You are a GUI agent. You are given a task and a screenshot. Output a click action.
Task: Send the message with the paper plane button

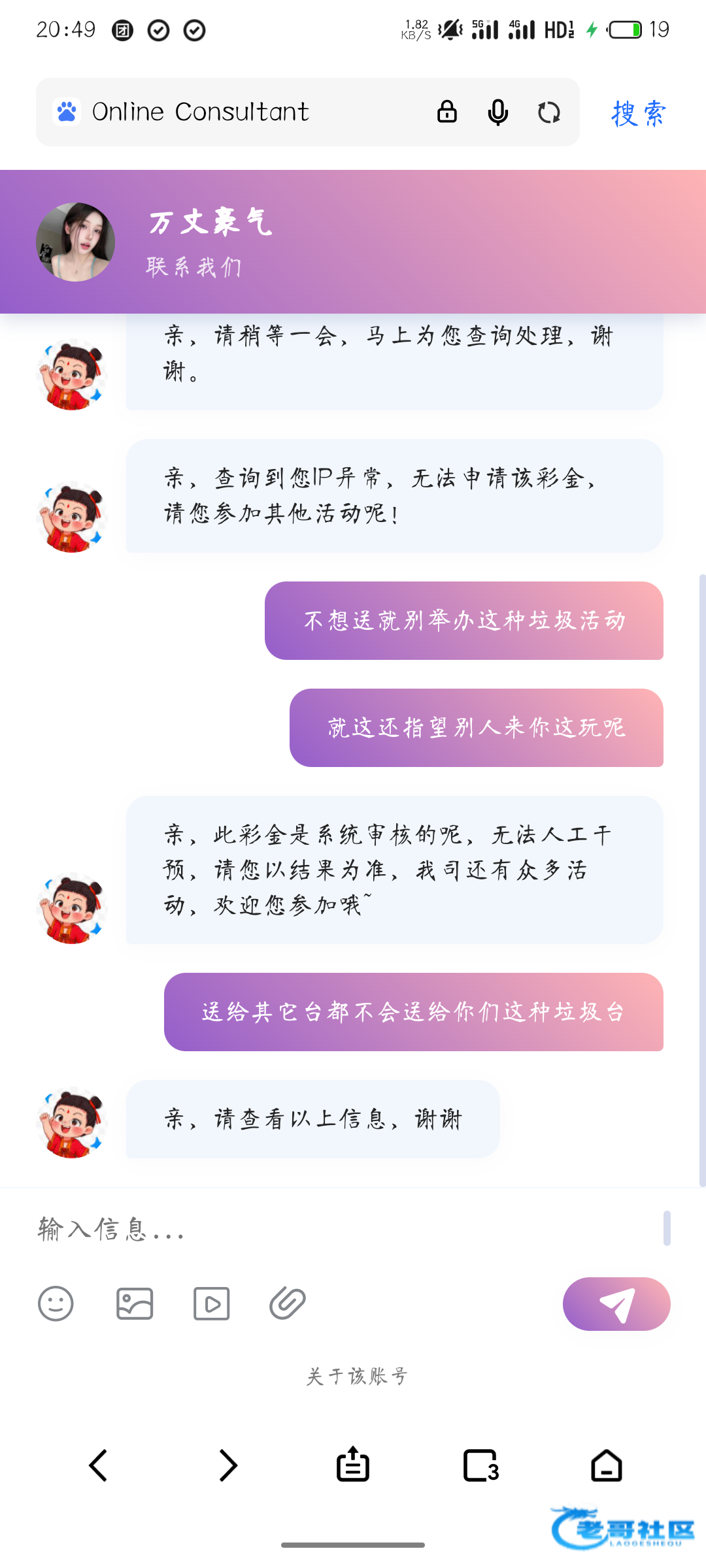(616, 1304)
